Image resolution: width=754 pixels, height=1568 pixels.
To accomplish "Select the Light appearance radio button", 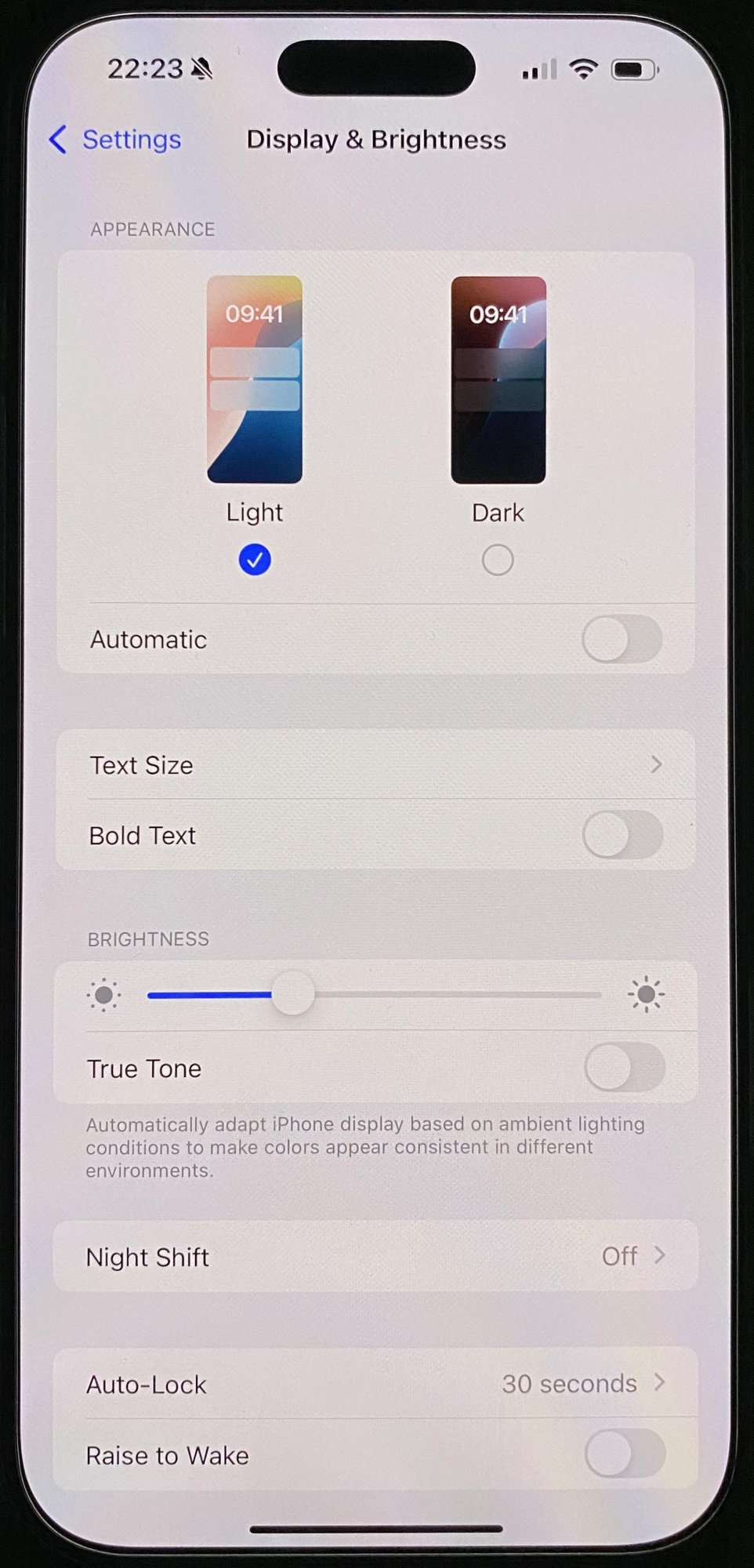I will coord(255,560).
